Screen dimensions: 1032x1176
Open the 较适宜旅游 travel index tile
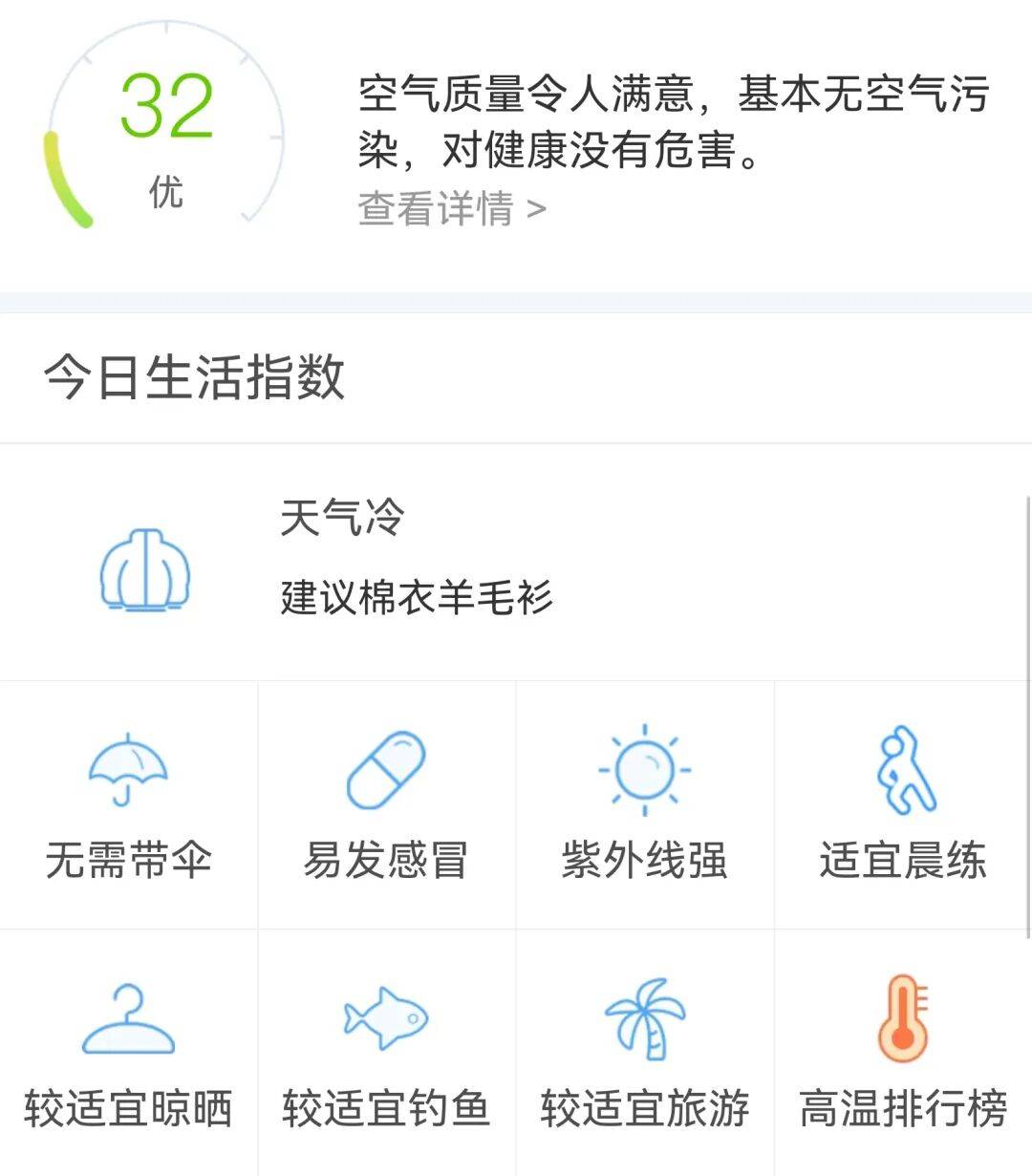tap(645, 1053)
